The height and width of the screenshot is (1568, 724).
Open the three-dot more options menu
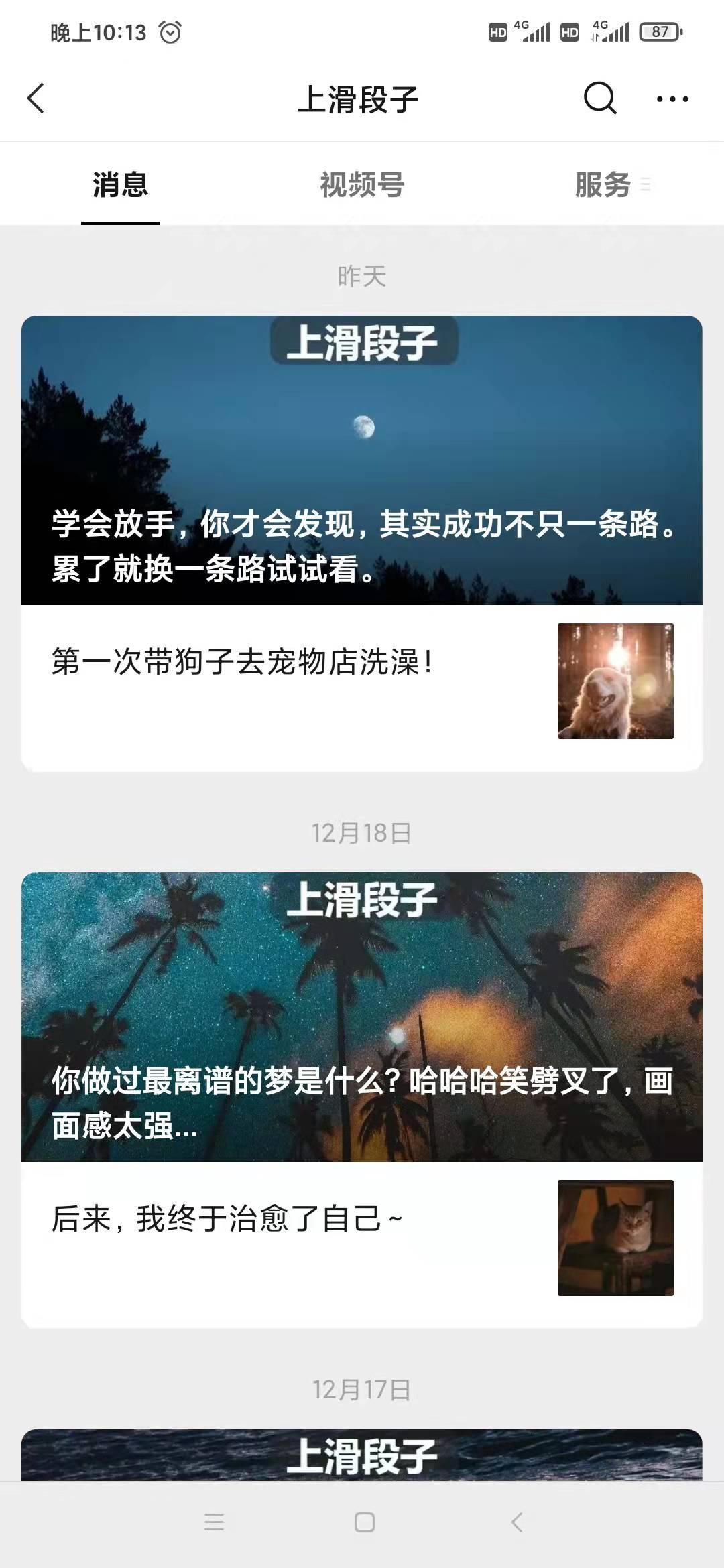pos(672,99)
